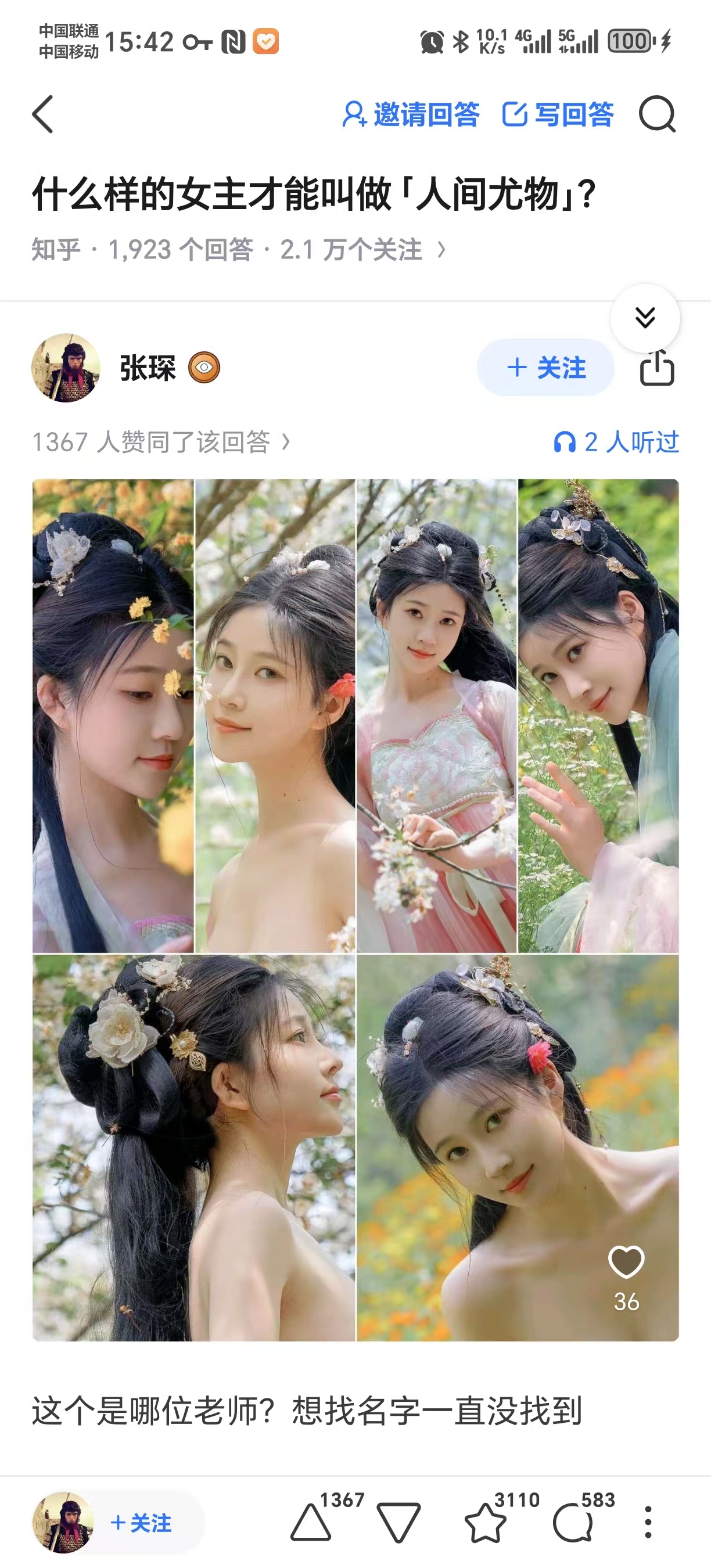Tap 写回答 to write an answer
Image resolution: width=711 pixels, height=1568 pixels.
coord(558,114)
